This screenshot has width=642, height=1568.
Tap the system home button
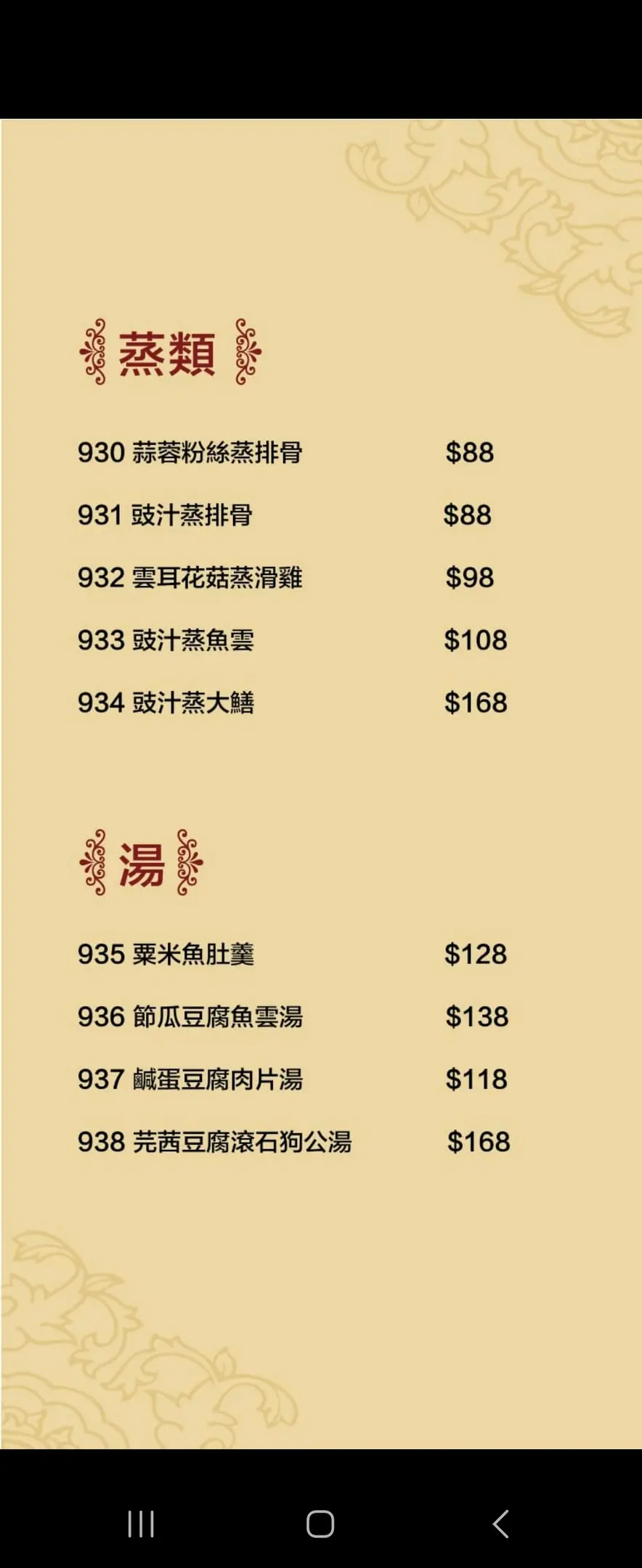pos(320,1524)
